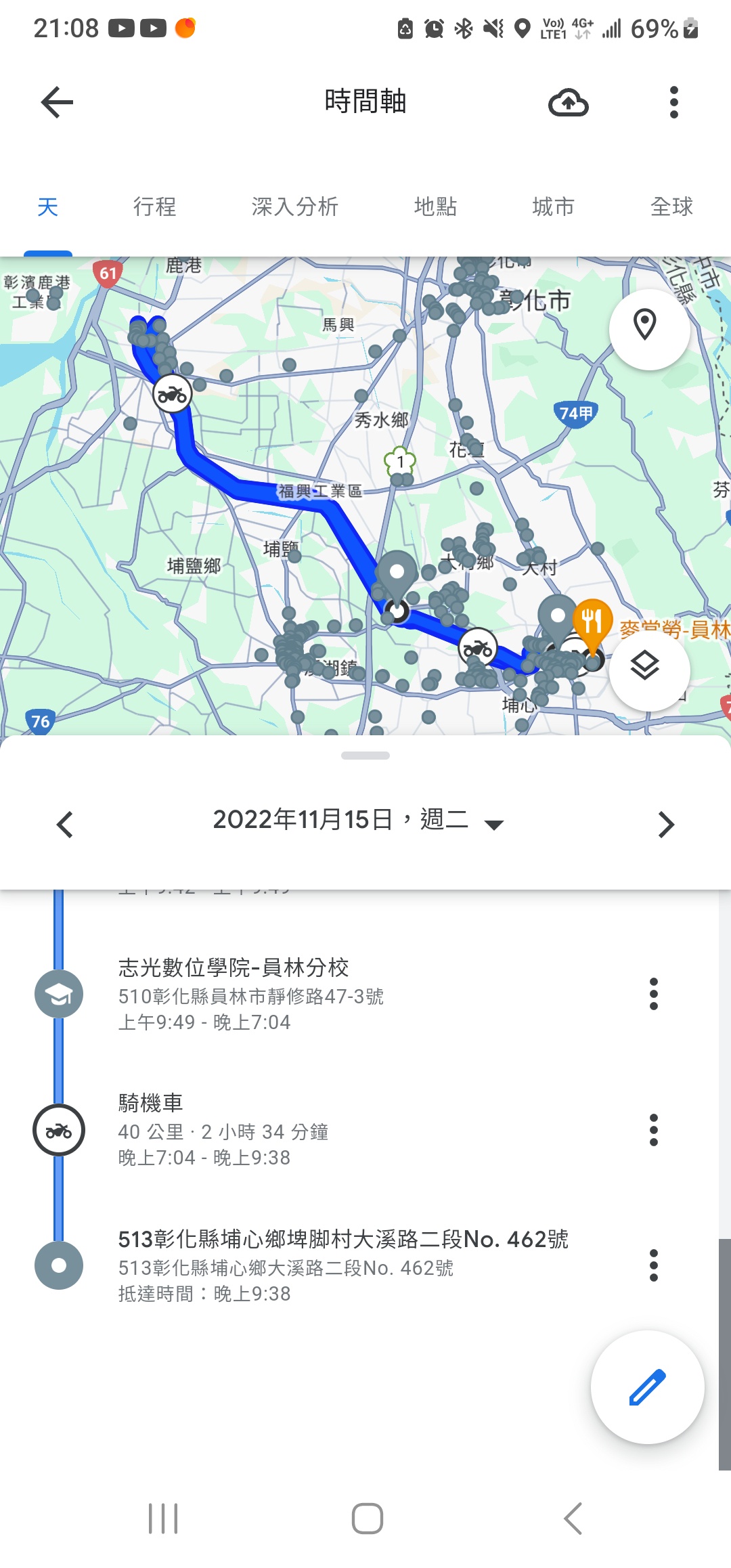Switch to the 行程 tab
Screen dimensions: 731x1568
tap(154, 206)
